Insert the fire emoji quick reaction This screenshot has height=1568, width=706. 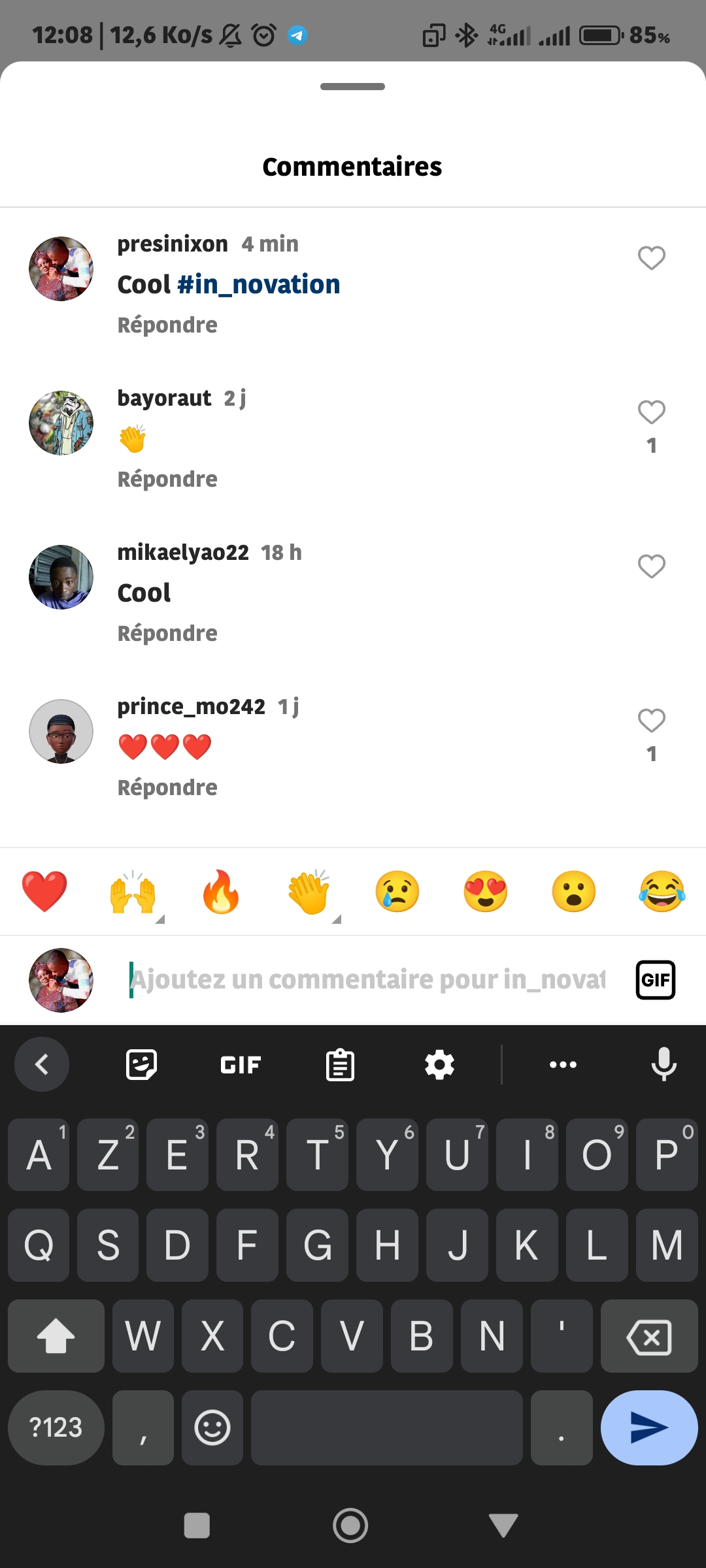(221, 892)
